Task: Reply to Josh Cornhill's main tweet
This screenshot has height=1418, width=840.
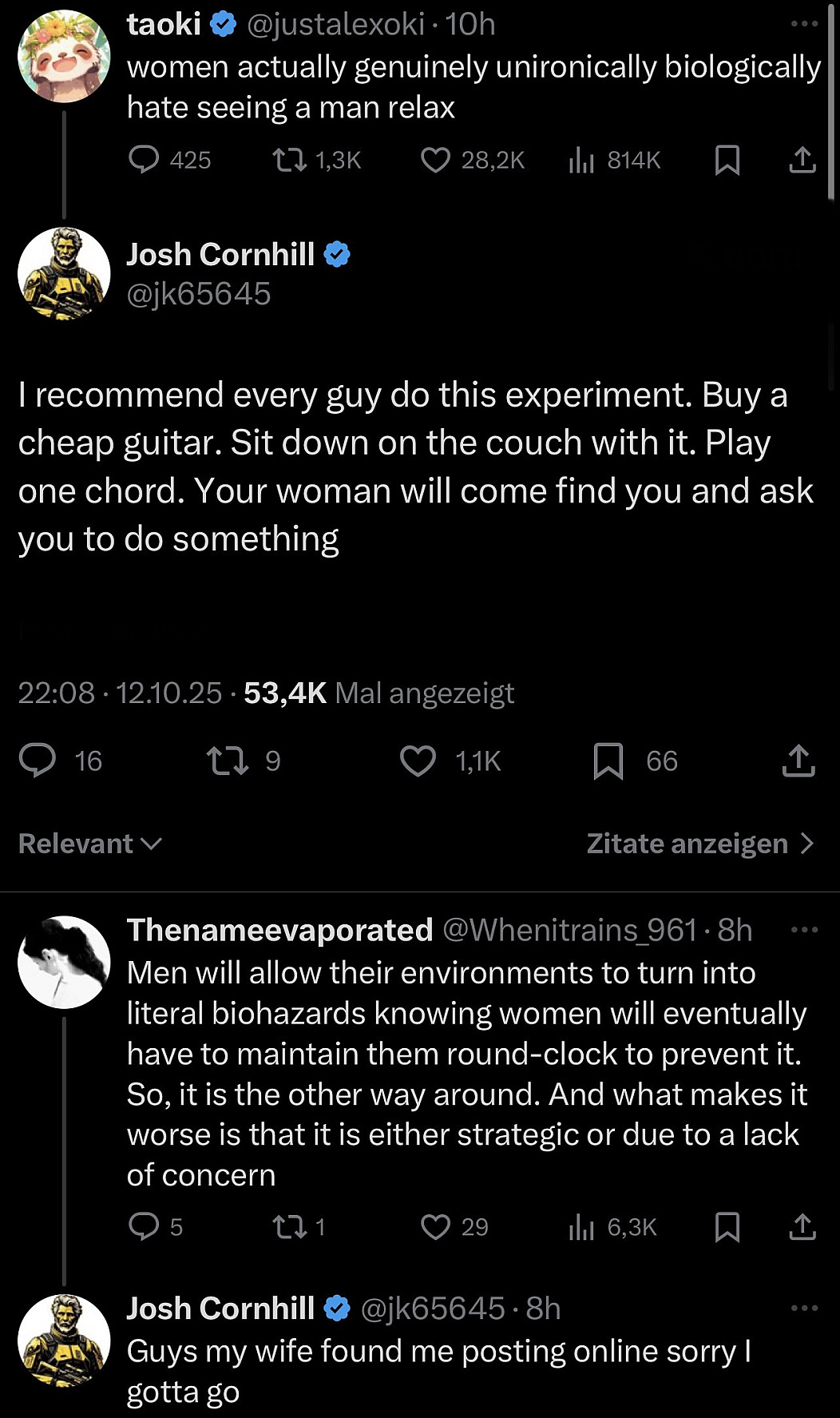Action: click(38, 761)
